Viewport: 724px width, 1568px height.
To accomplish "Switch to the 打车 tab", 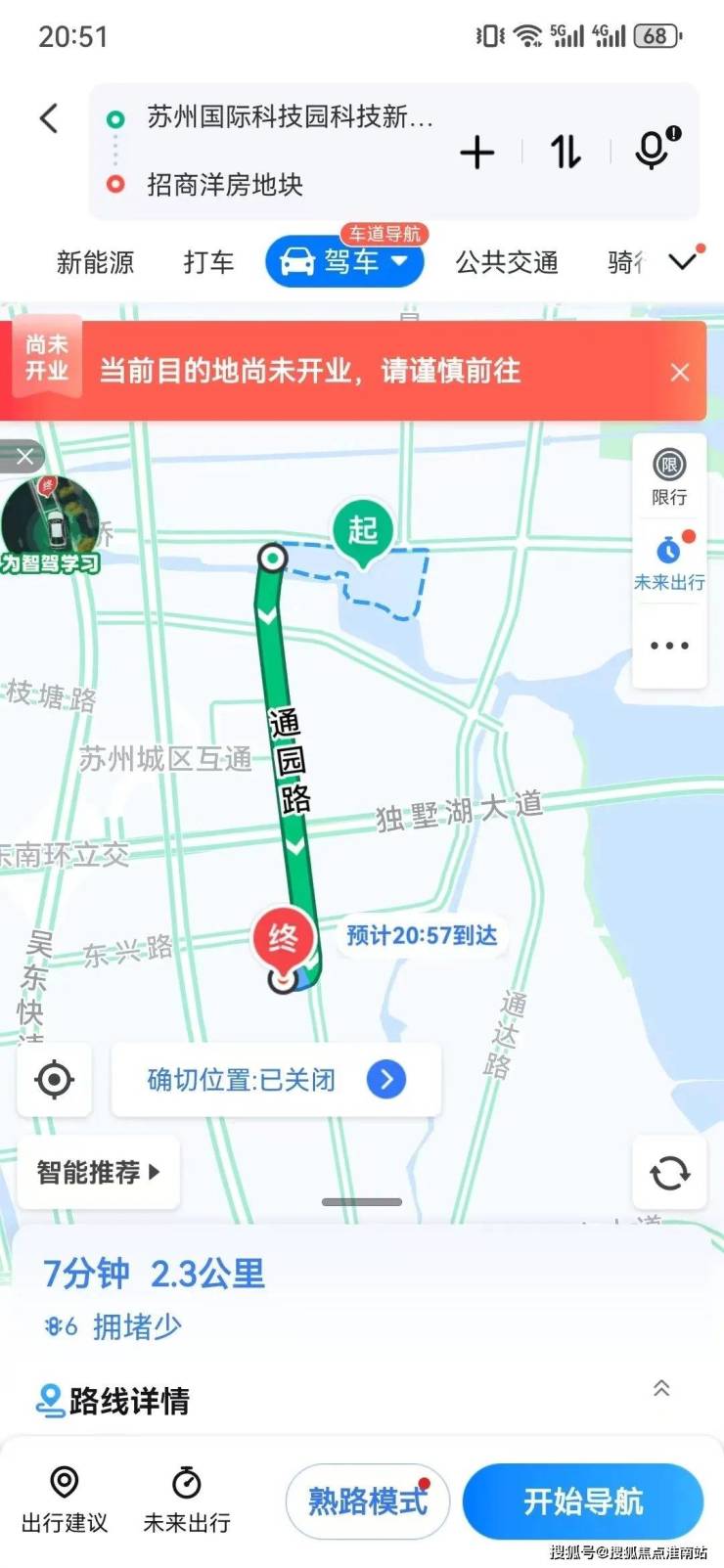I will [208, 262].
